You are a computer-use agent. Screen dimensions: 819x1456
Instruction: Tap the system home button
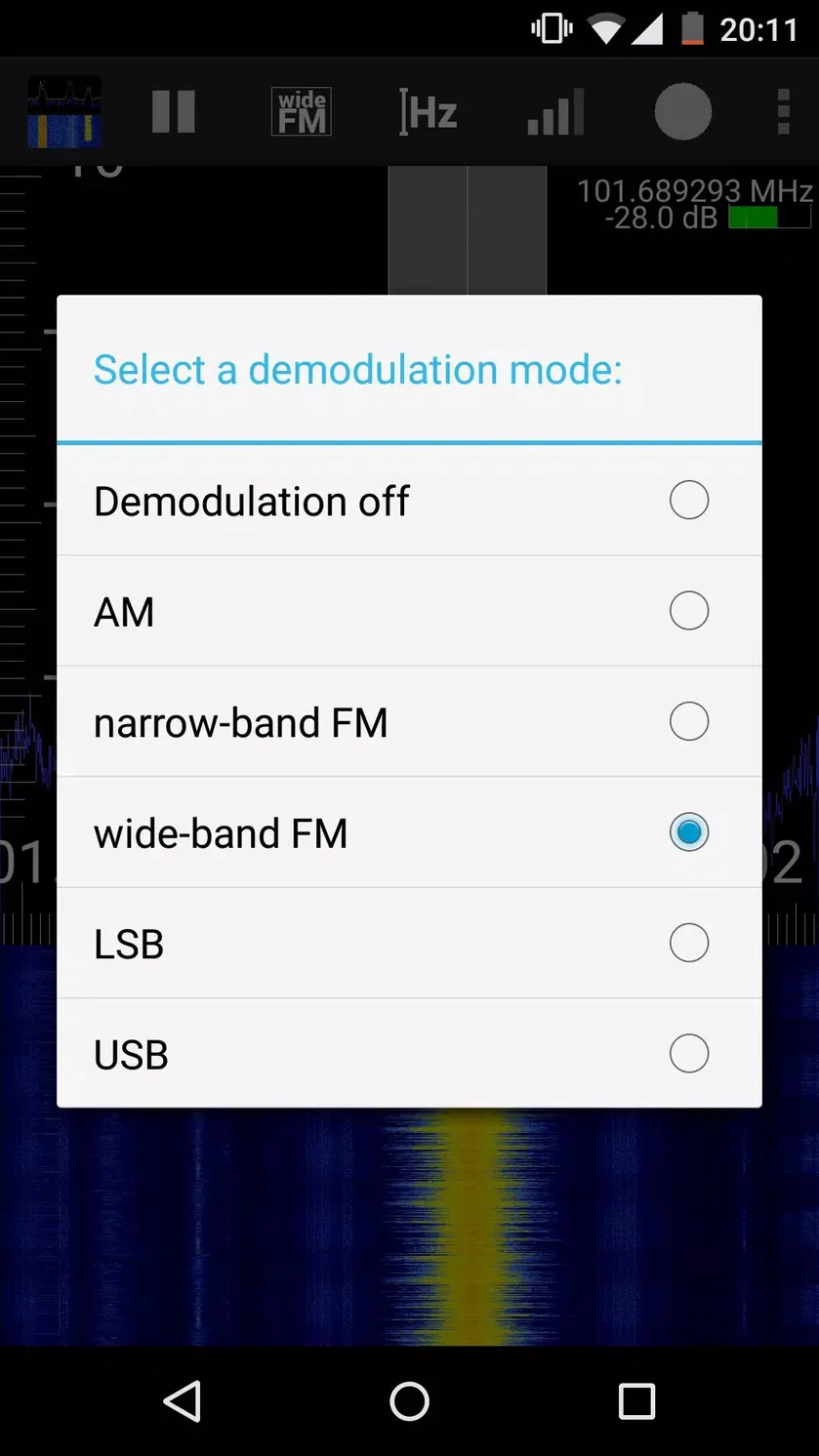point(409,1401)
